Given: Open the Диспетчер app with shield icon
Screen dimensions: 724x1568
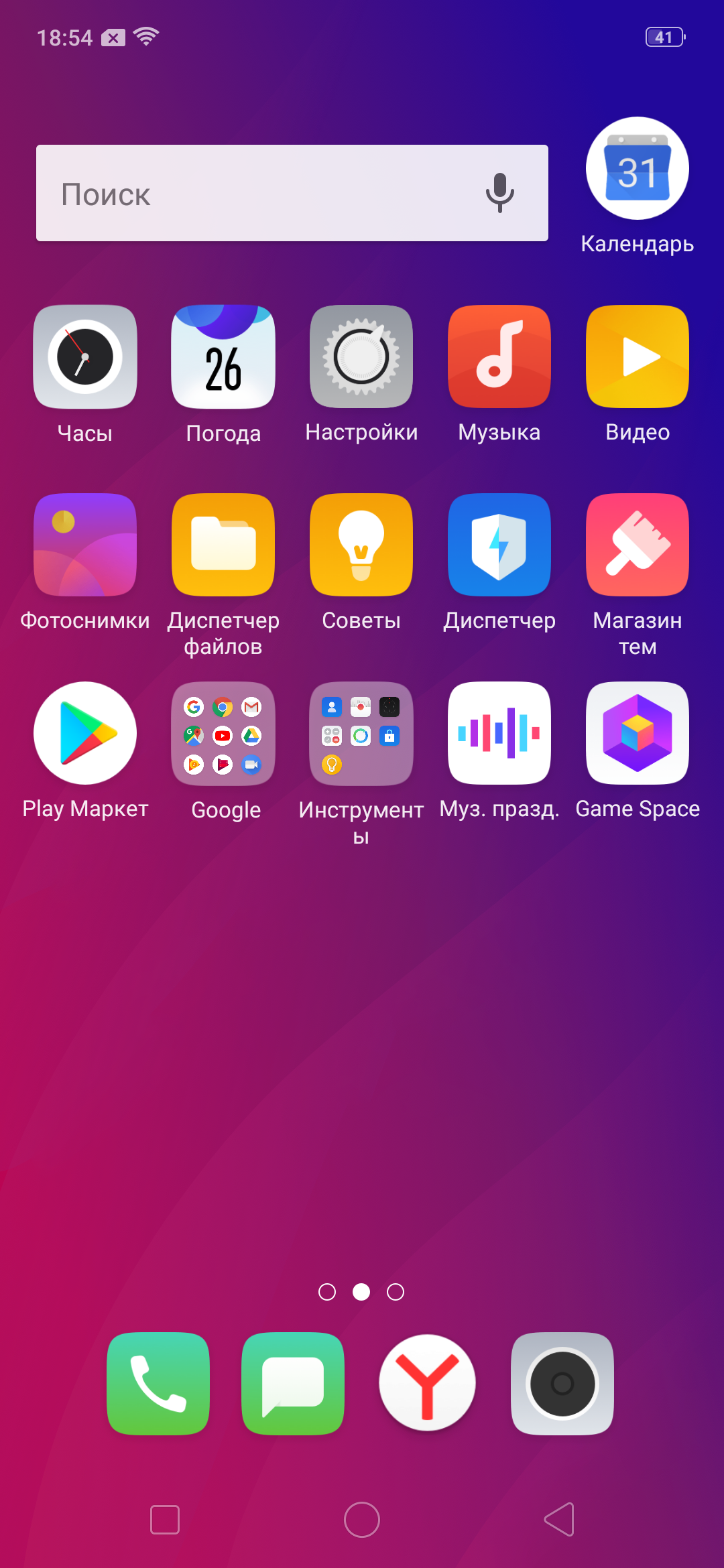Looking at the screenshot, I should point(499,545).
